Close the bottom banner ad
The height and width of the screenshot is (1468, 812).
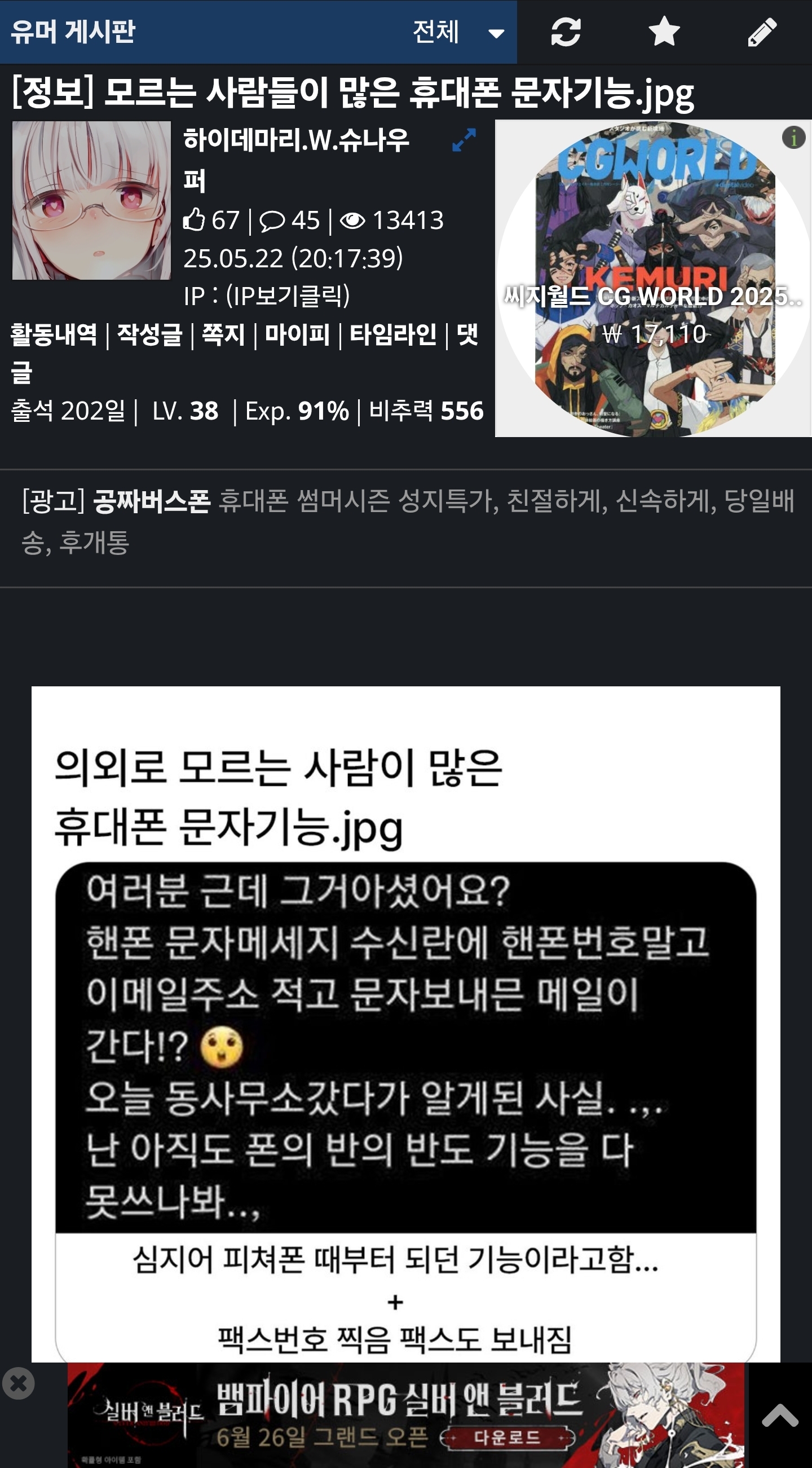coord(18,1383)
